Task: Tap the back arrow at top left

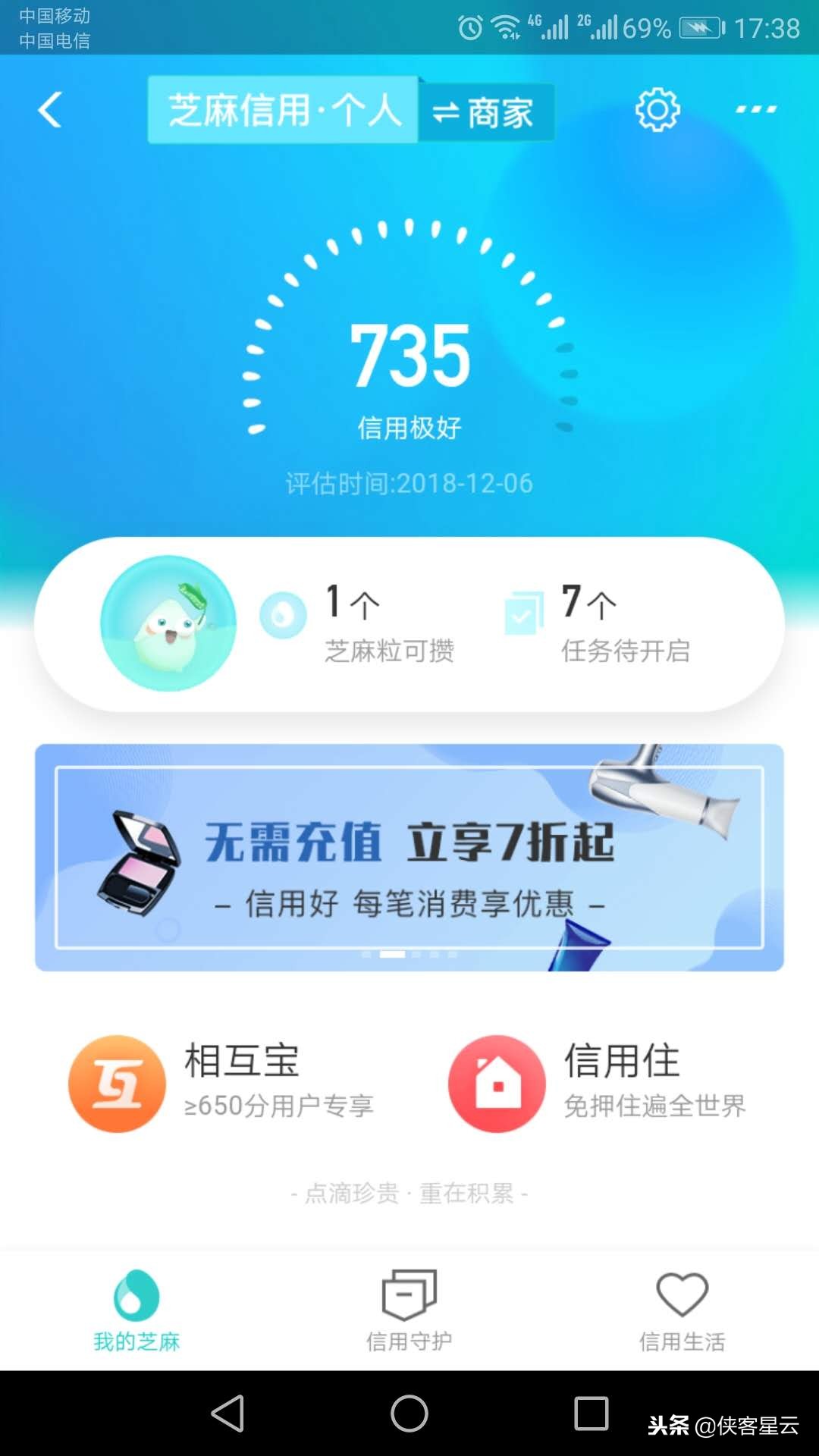Action: 49,111
